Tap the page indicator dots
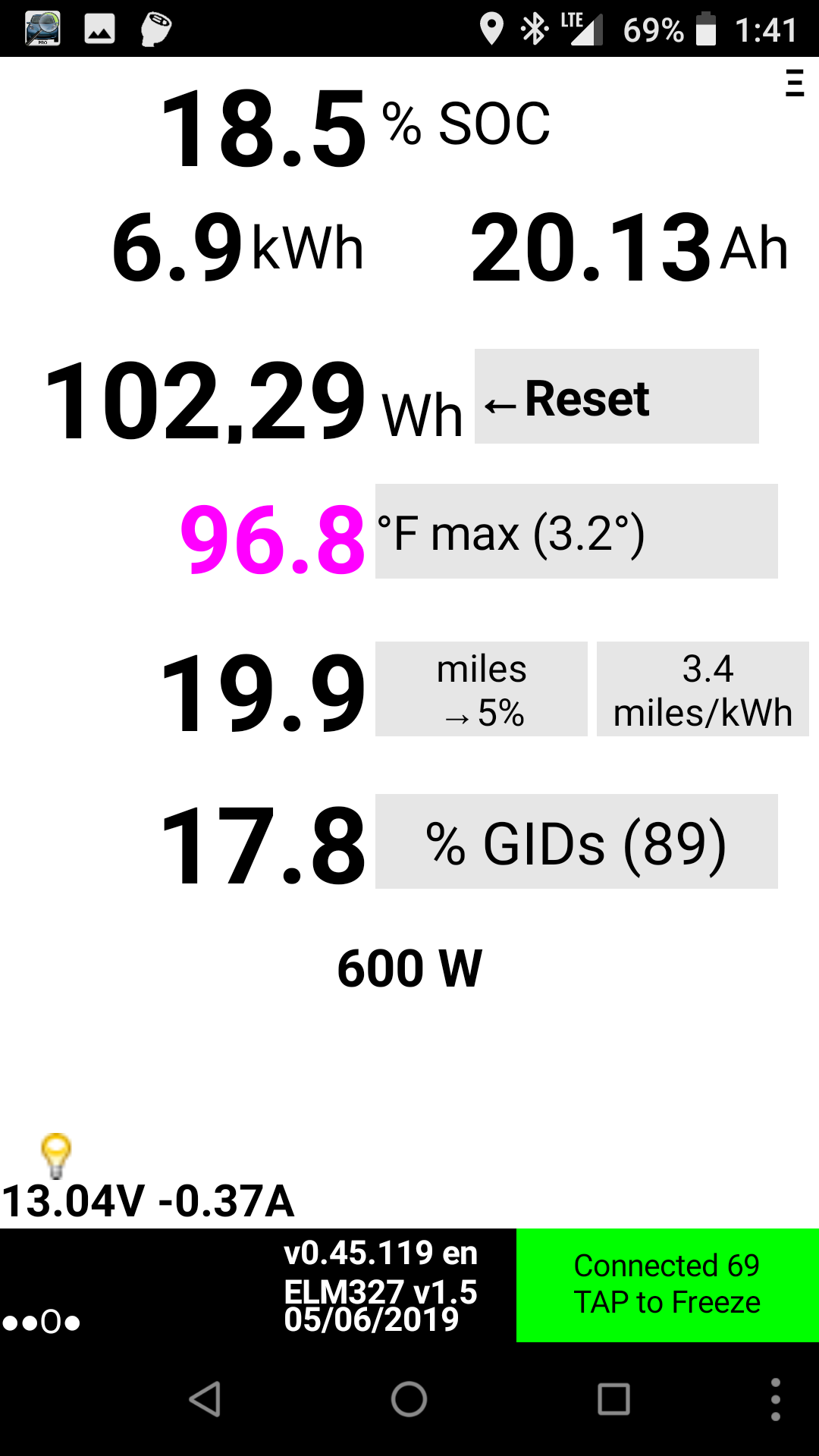This screenshot has width=819, height=1456. tap(42, 1323)
